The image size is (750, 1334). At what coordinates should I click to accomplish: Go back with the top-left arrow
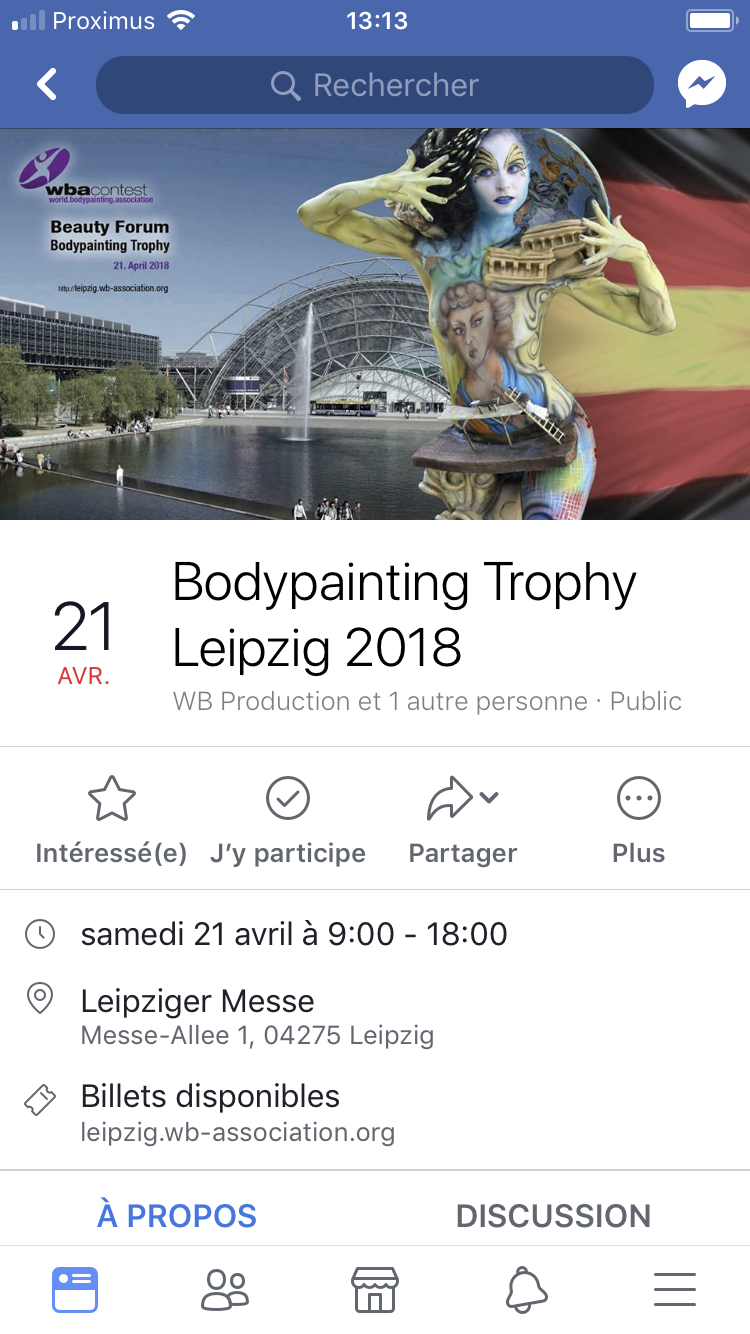pyautogui.click(x=47, y=84)
